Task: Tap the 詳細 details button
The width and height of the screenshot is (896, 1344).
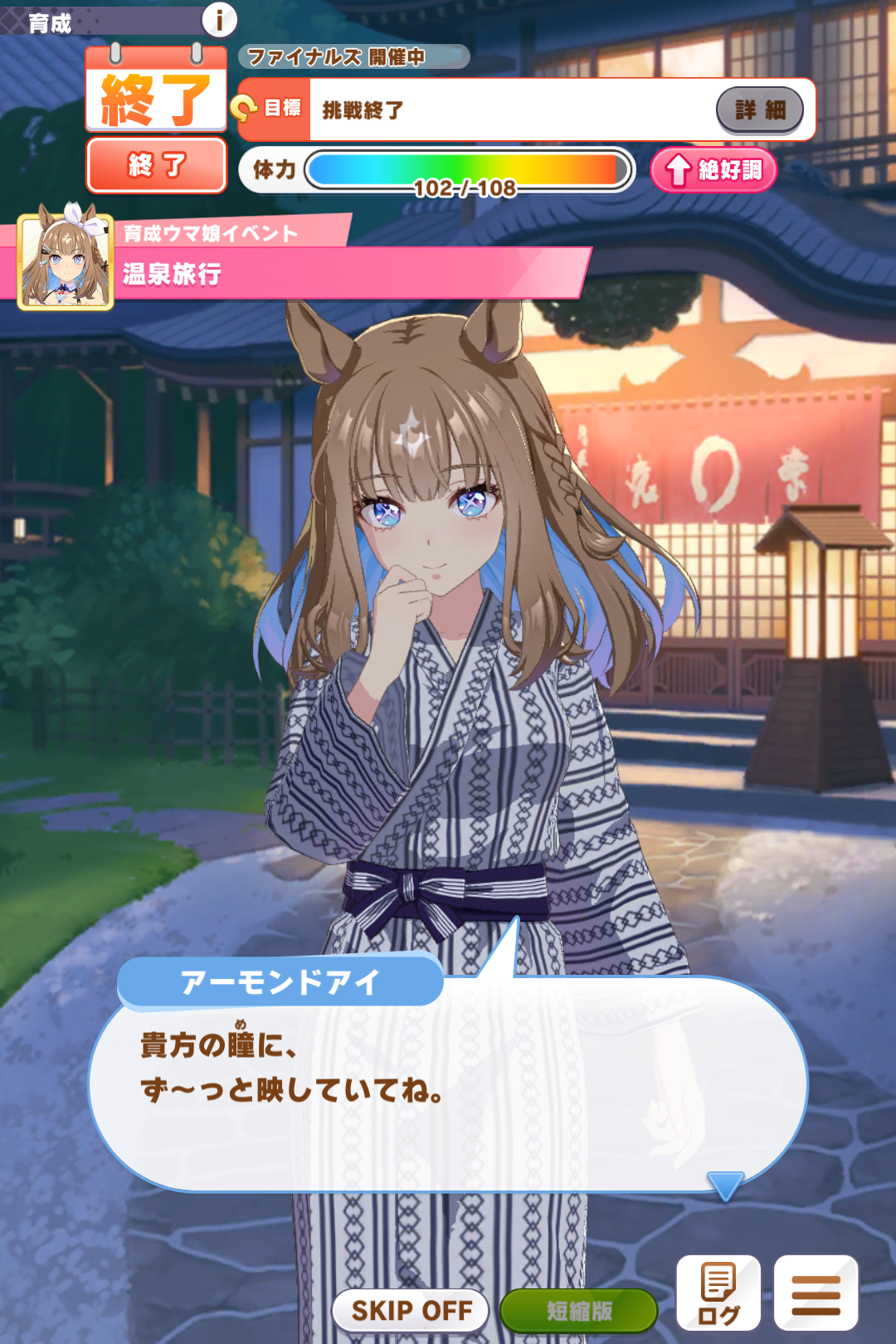Action: point(760,110)
